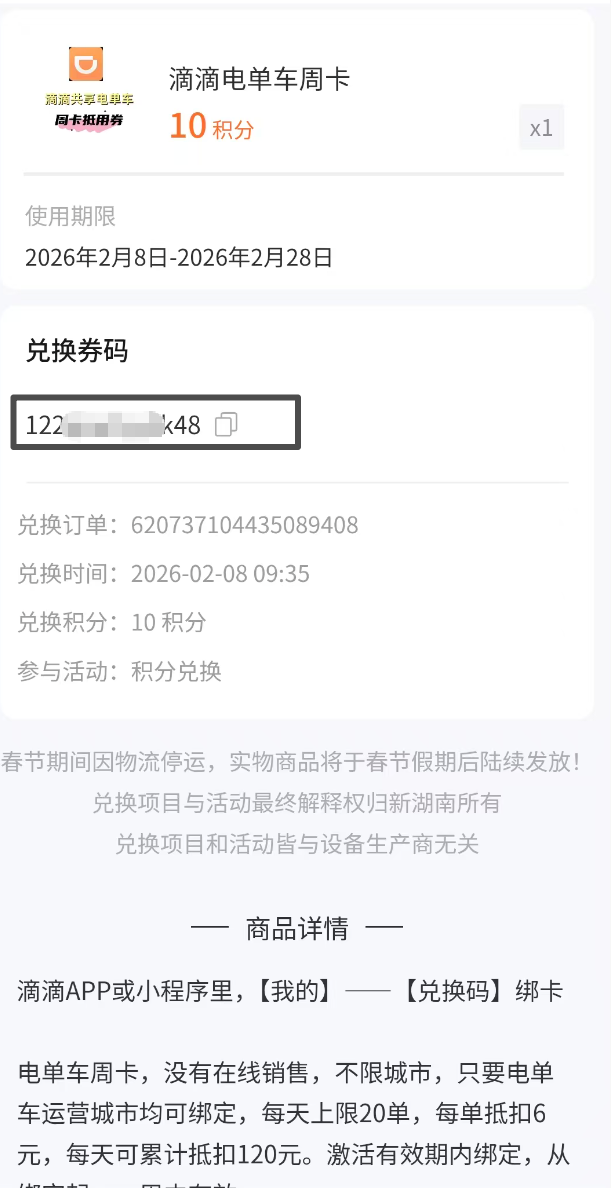
Task: Copy the redemption code 兑换券码
Action: click(x=226, y=425)
